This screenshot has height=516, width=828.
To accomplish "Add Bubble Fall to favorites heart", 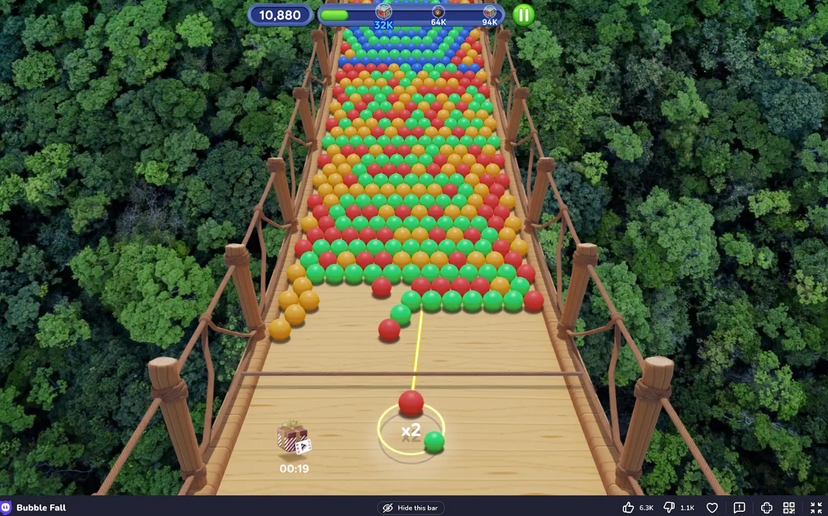I will click(713, 508).
